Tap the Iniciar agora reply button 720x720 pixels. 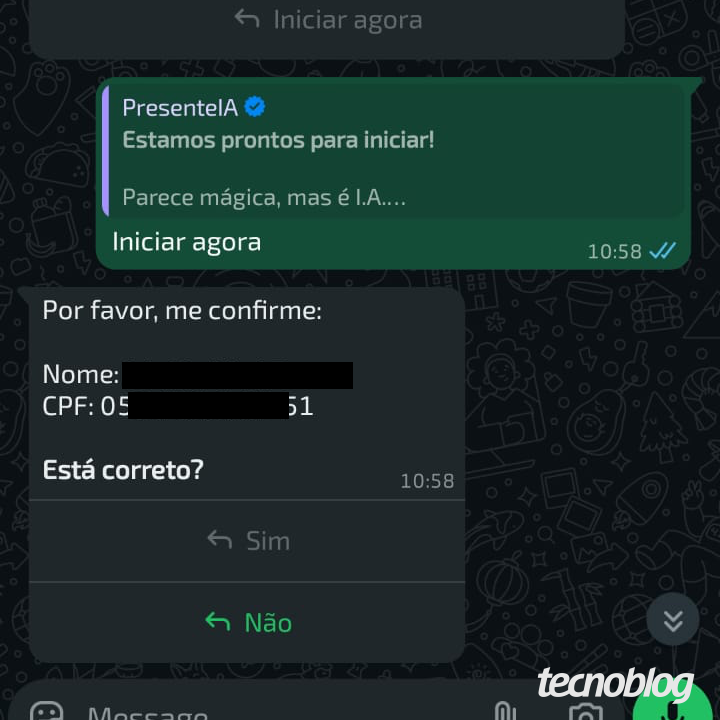[327, 20]
